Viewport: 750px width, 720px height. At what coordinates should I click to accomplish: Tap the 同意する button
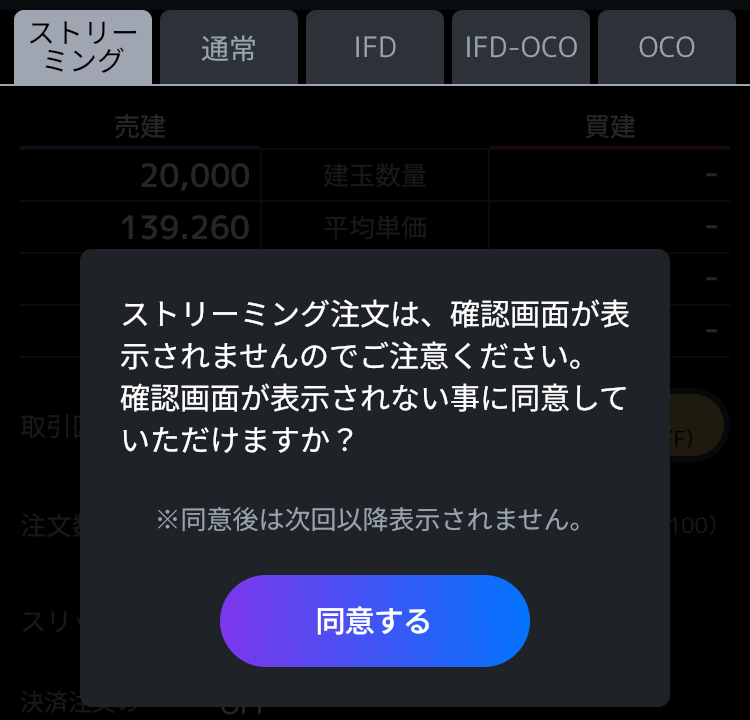[x=374, y=621]
